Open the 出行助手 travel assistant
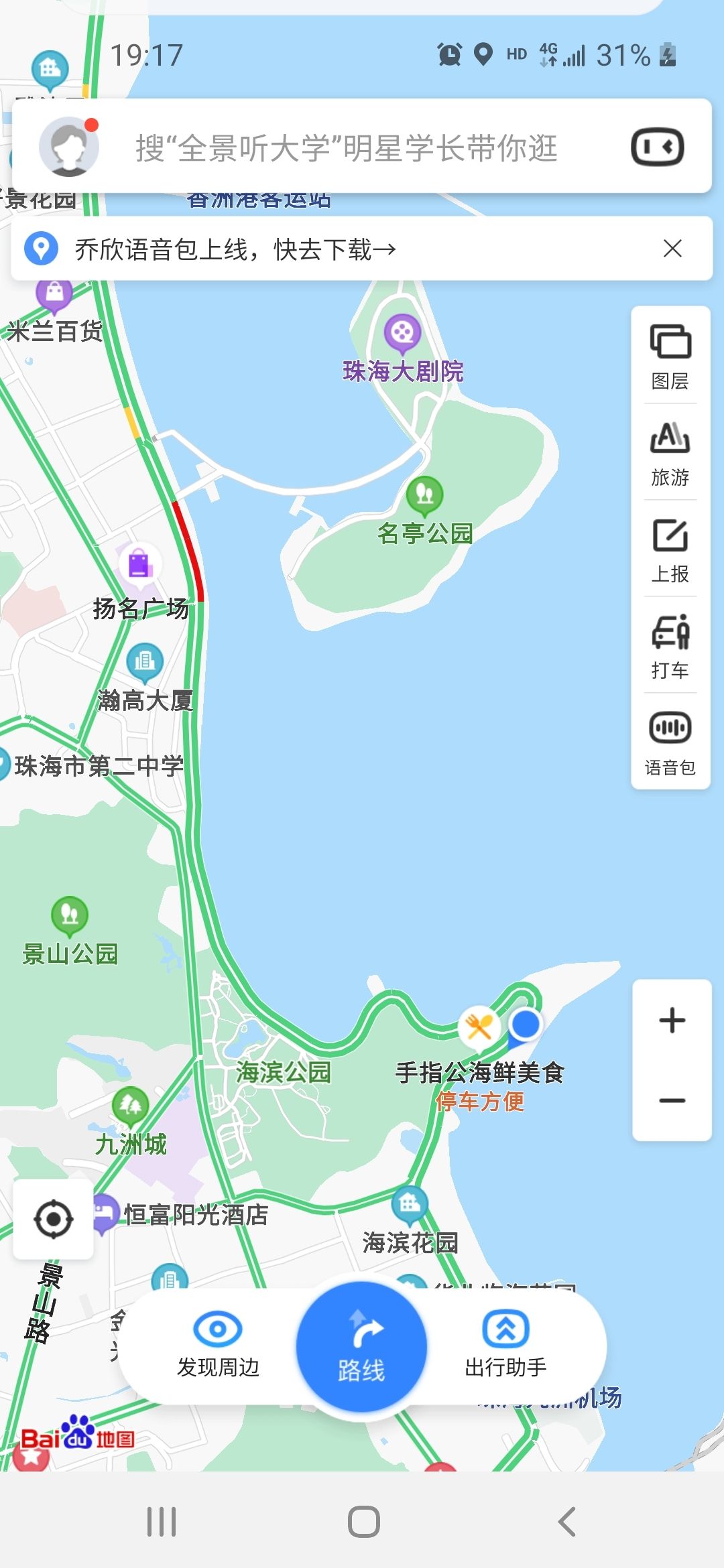Screen dimensions: 724x1568 click(x=505, y=1344)
